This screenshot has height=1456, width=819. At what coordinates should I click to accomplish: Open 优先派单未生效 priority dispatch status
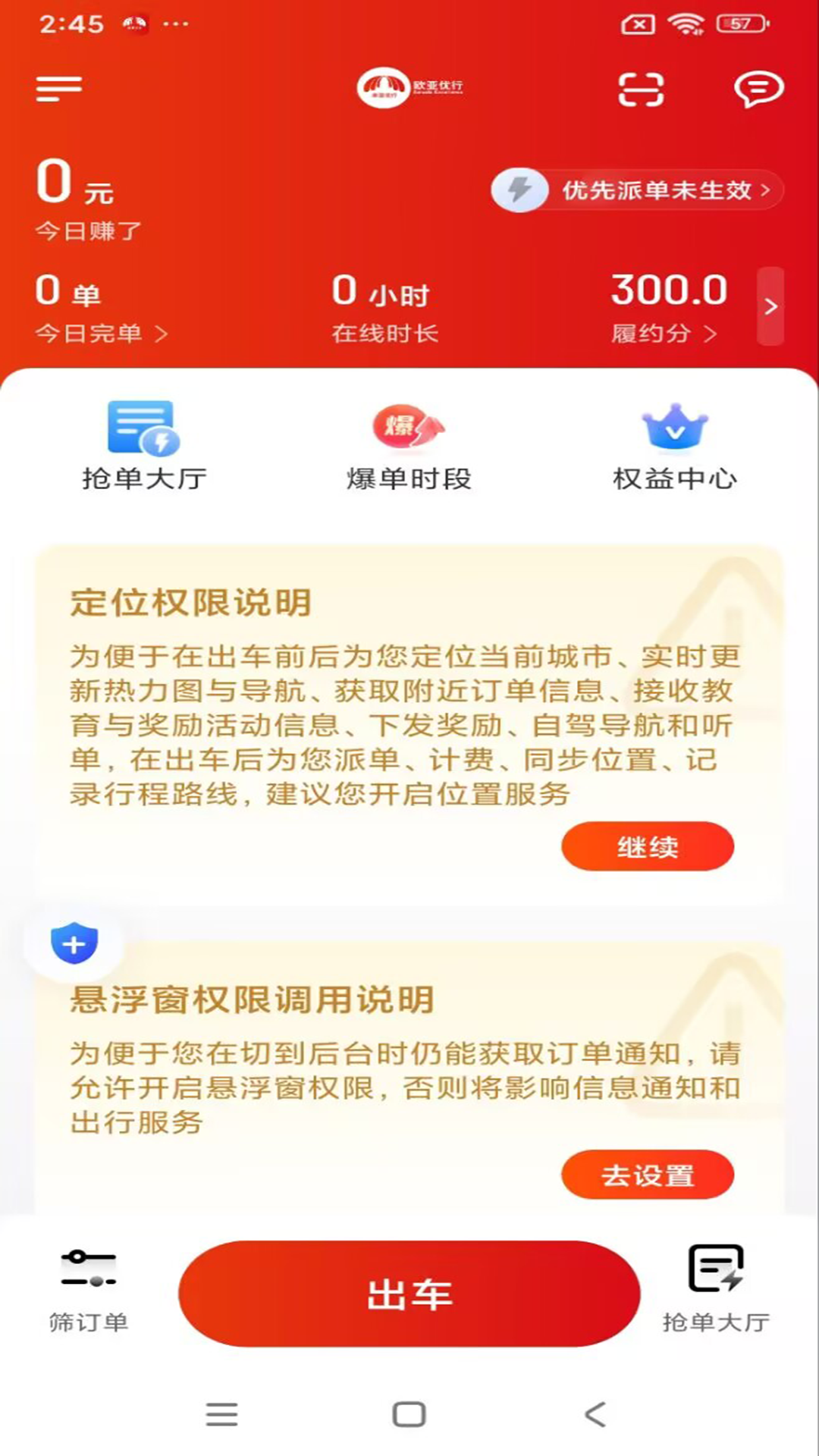[637, 190]
